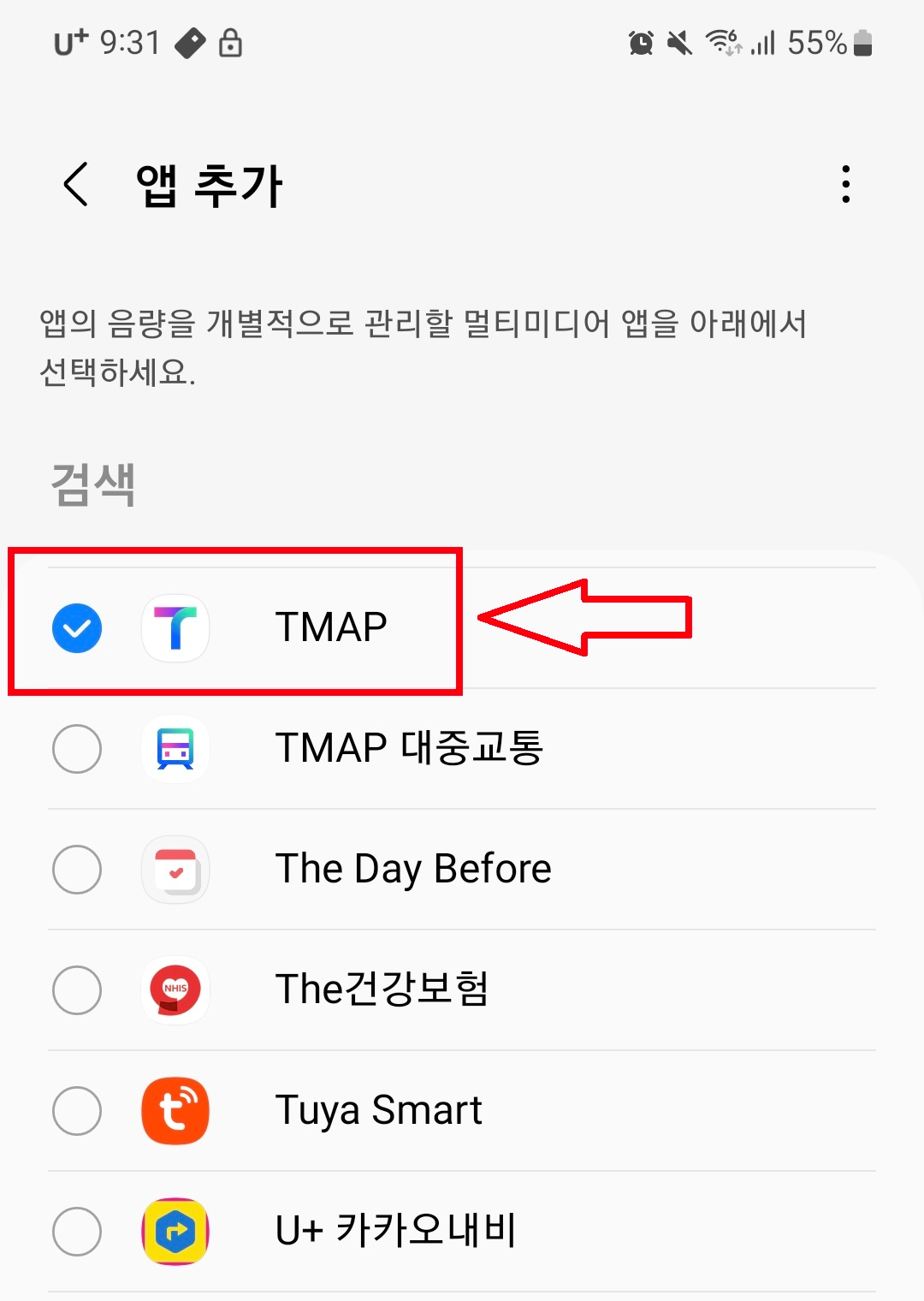
Task: Select The Day Before for volume control
Action: (77, 870)
